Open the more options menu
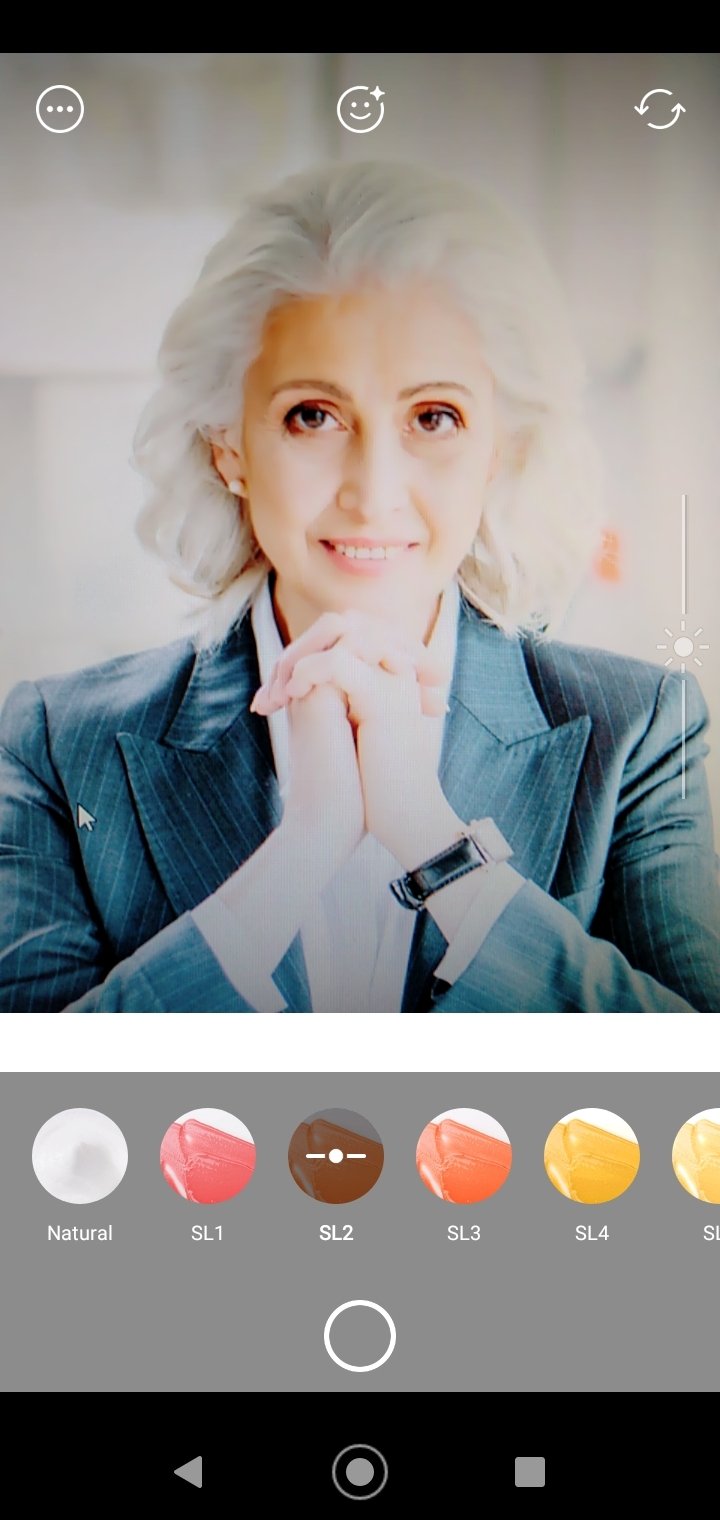The width and height of the screenshot is (720, 1520). click(x=60, y=109)
